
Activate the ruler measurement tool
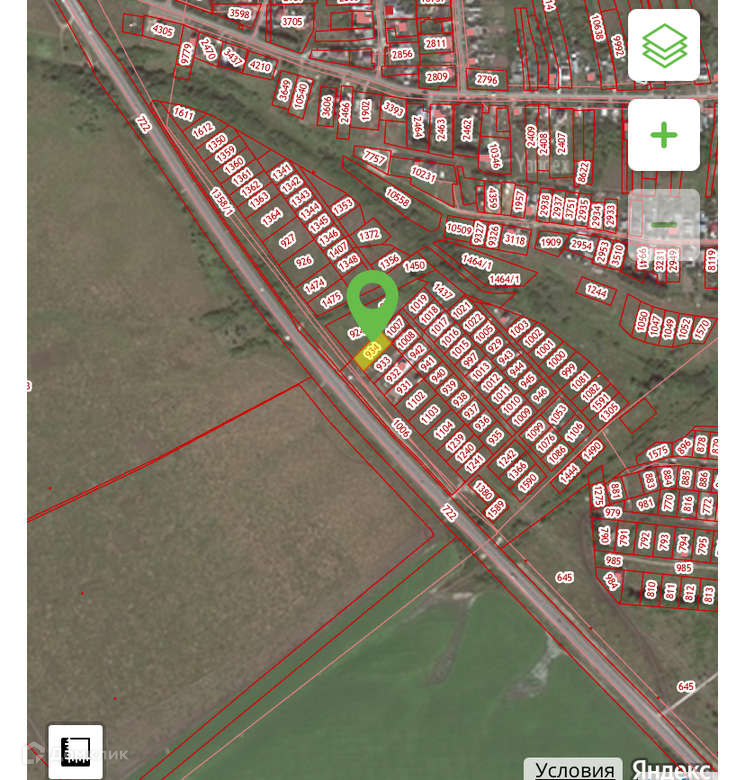(76, 751)
